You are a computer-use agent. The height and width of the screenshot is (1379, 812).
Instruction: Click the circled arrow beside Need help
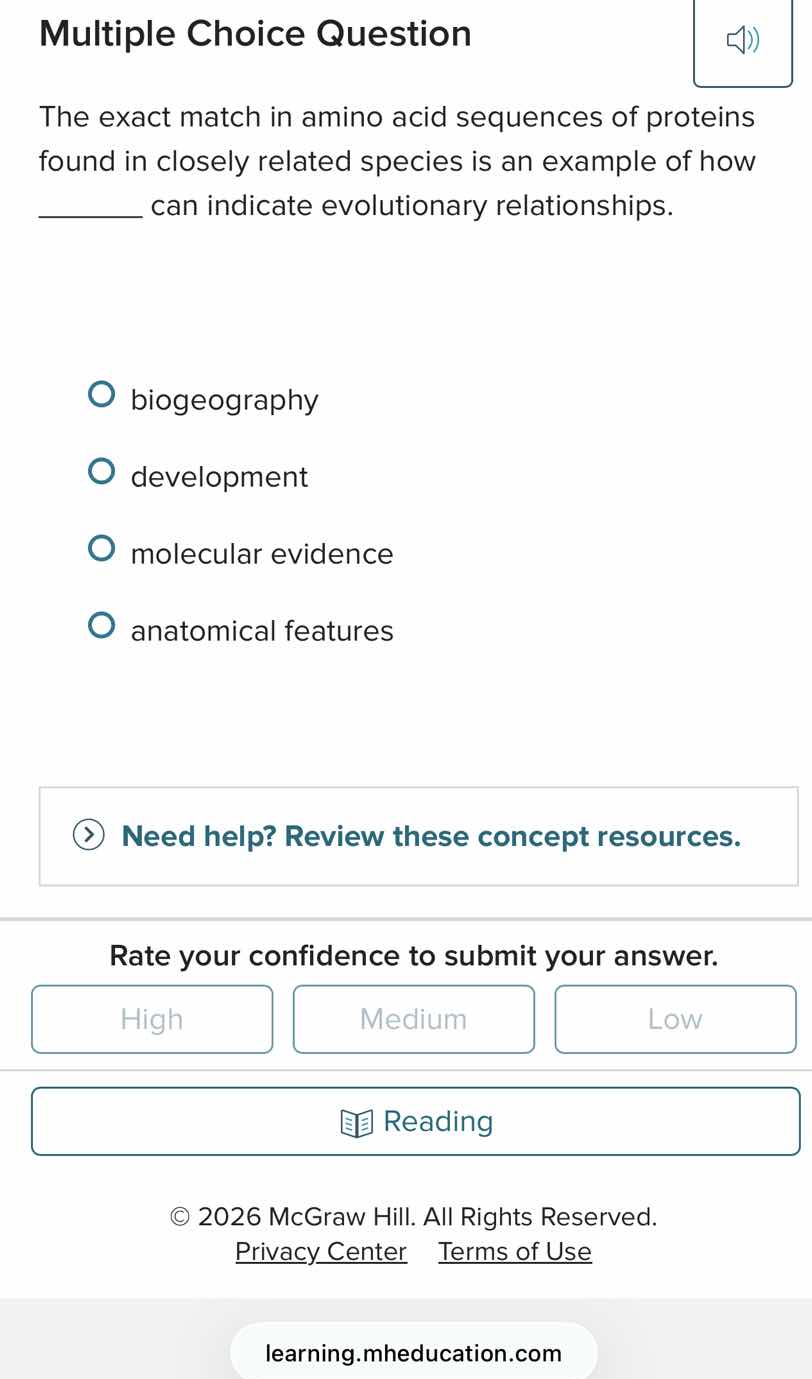(88, 834)
